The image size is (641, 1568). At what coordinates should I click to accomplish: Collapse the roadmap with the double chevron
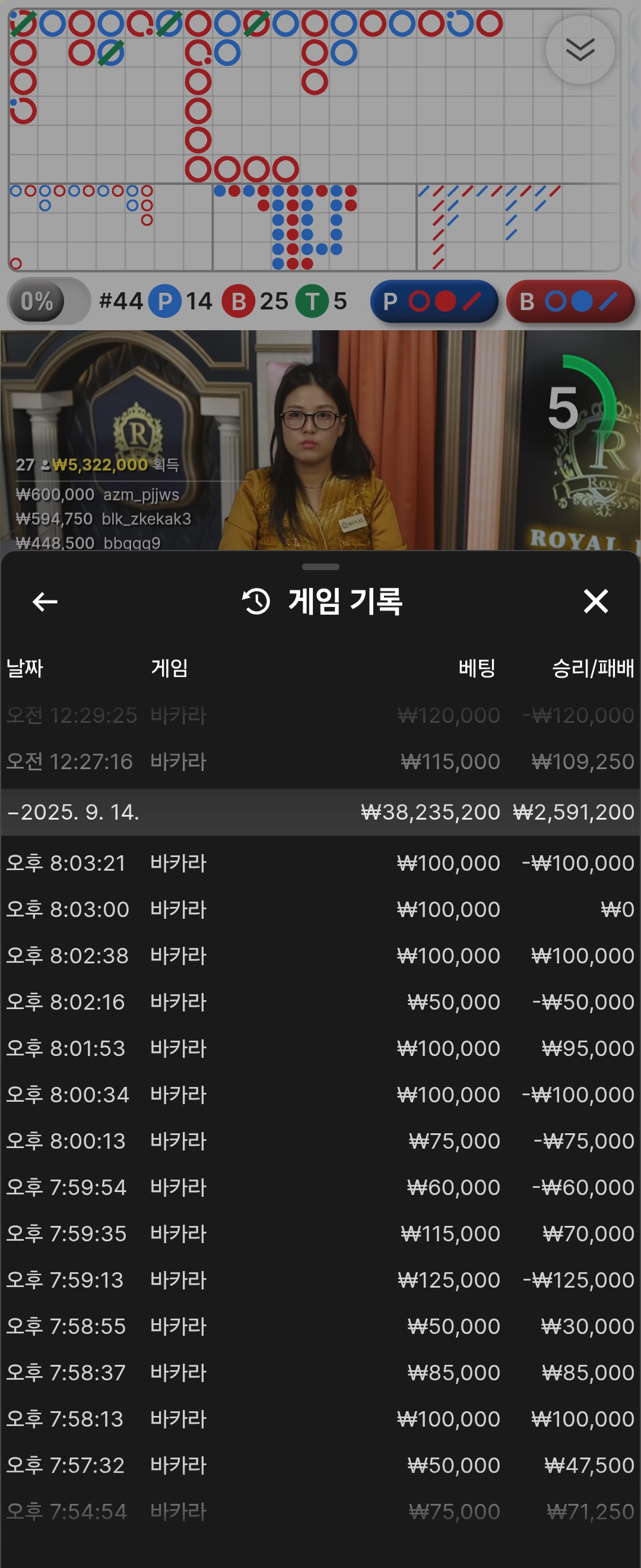[580, 50]
